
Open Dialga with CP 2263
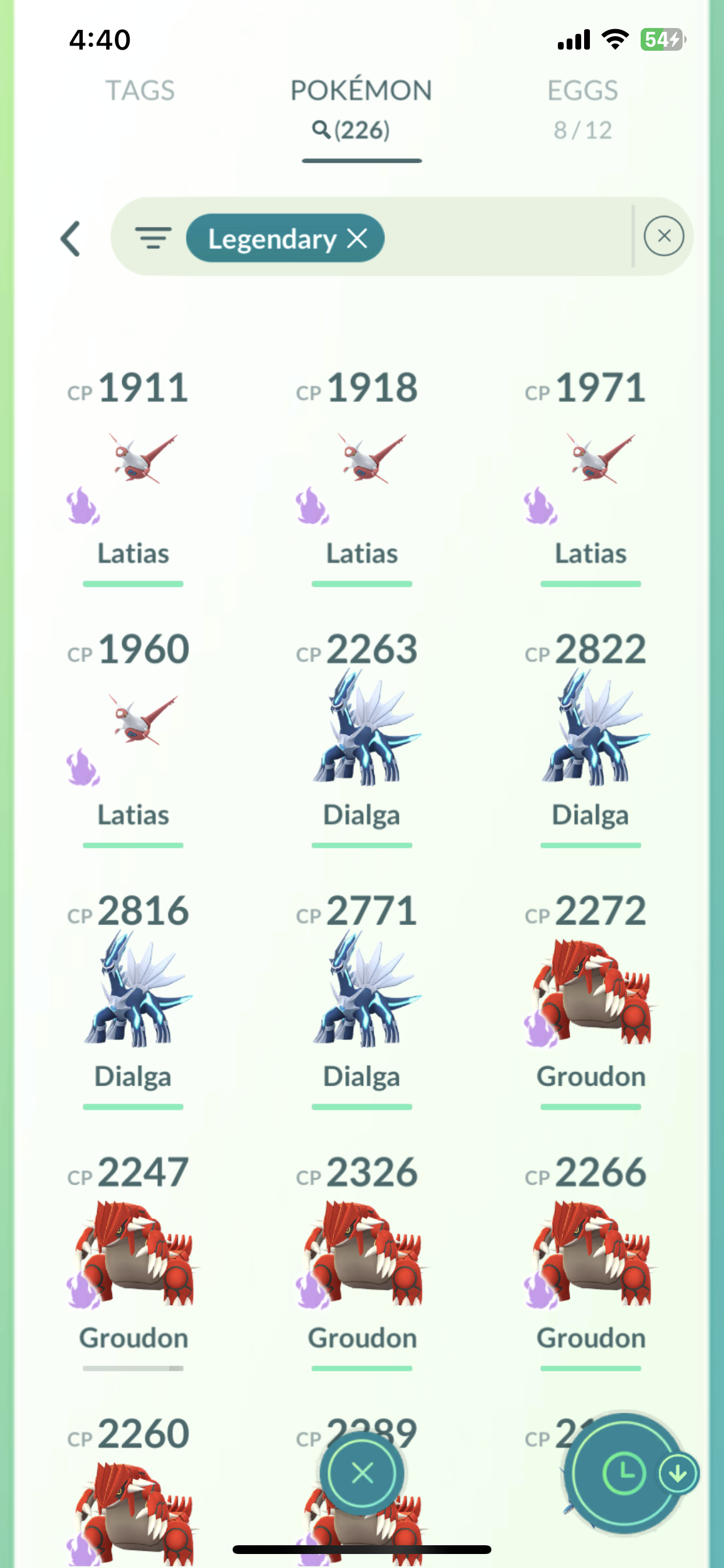pos(362,730)
